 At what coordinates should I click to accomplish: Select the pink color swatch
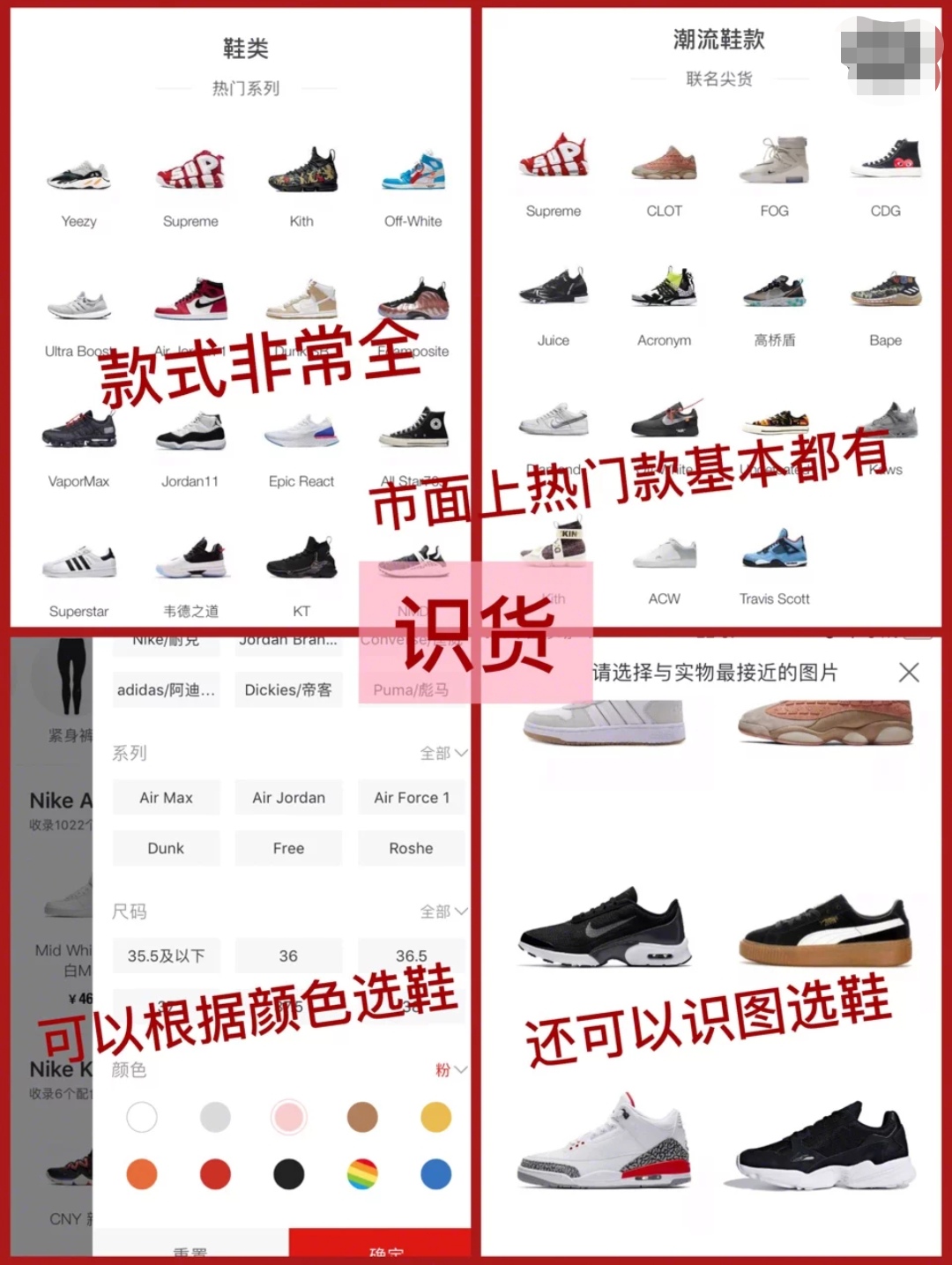pyautogui.click(x=288, y=1116)
